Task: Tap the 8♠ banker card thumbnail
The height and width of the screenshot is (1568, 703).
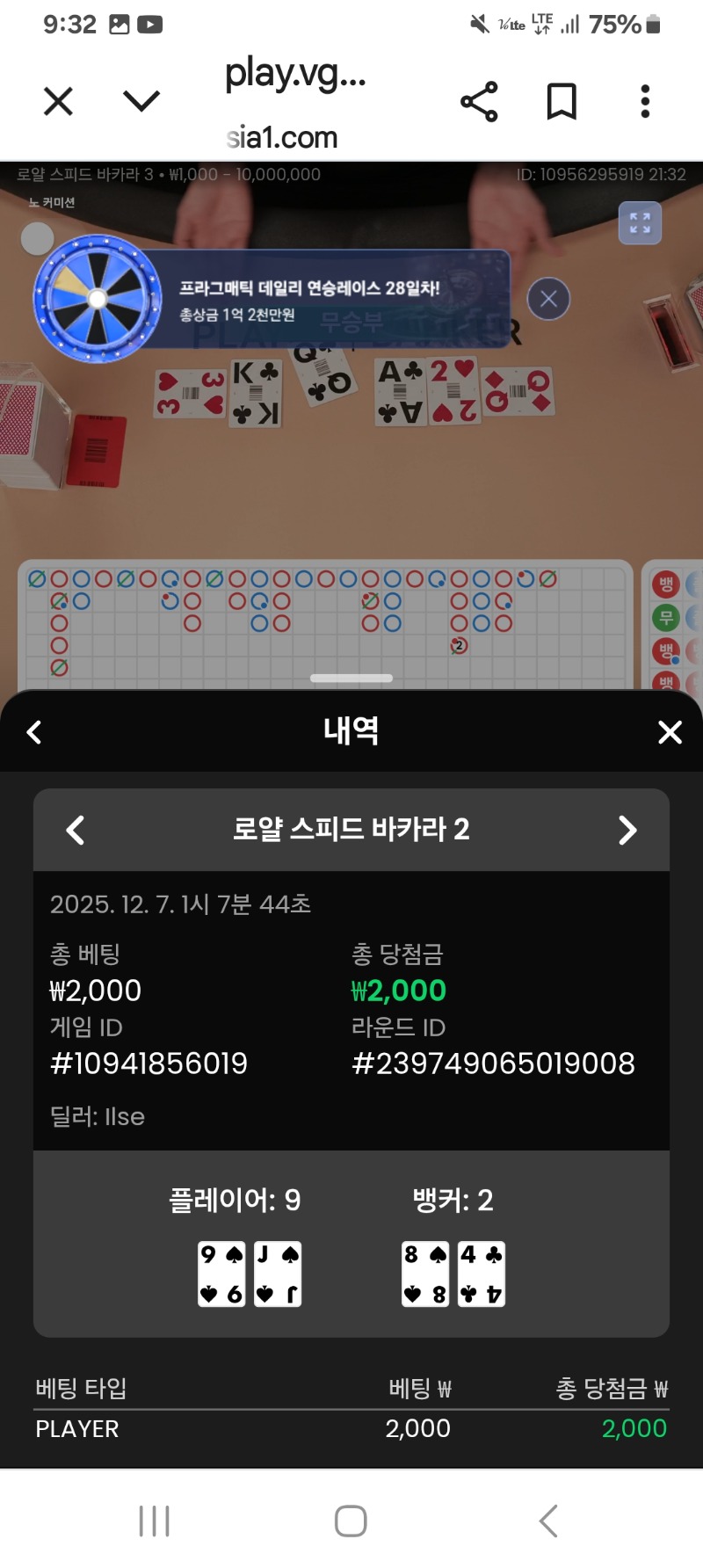Action: 425,1273
